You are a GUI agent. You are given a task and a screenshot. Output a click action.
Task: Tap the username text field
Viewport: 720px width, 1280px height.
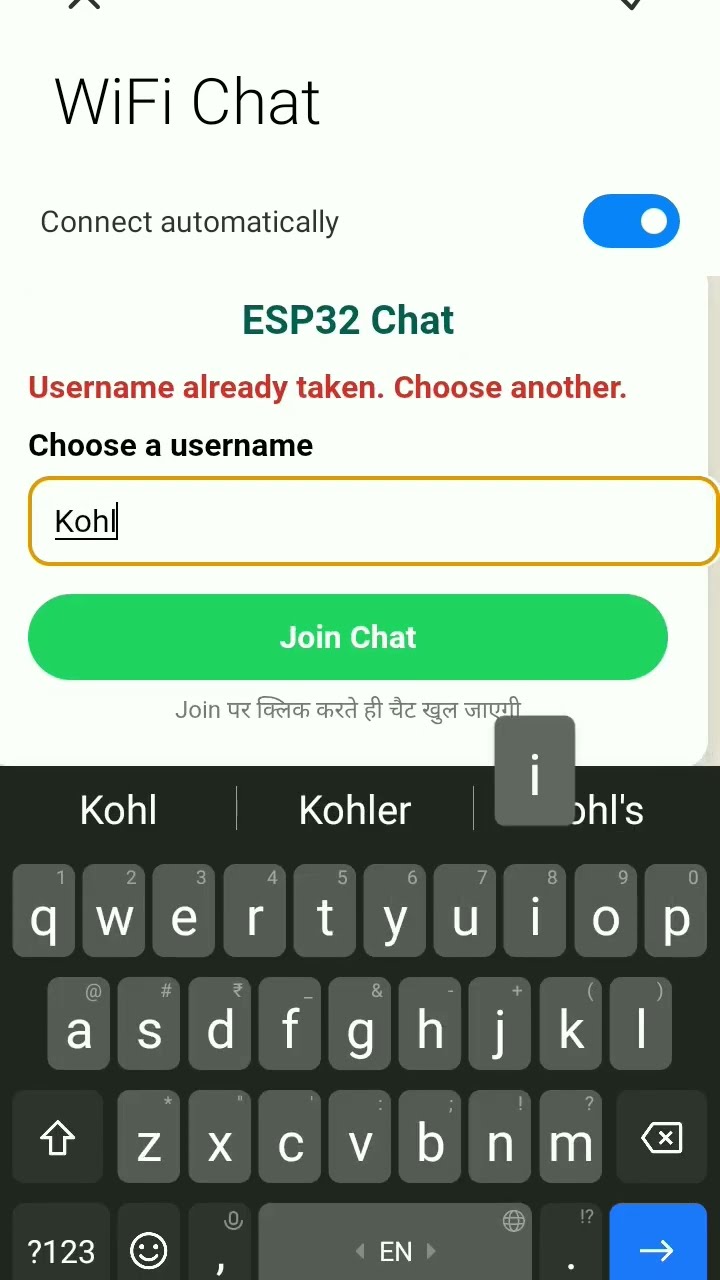tap(372, 521)
